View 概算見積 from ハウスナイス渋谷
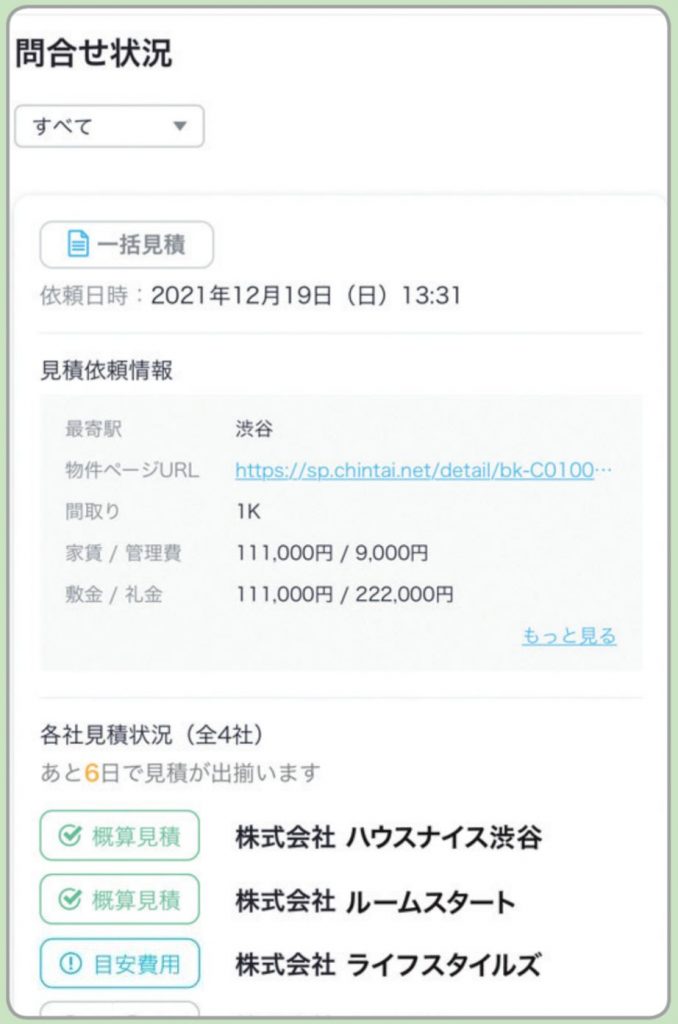The height and width of the screenshot is (1024, 678). click(120, 836)
